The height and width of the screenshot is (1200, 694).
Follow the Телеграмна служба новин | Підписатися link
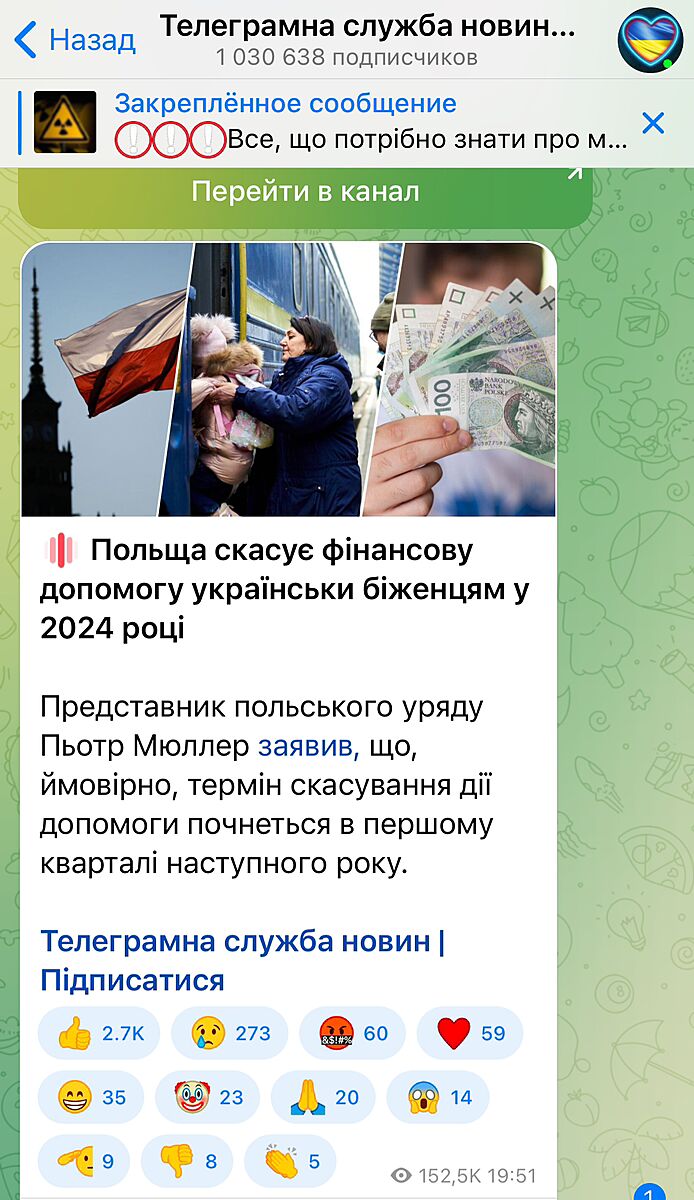pyautogui.click(x=242, y=960)
